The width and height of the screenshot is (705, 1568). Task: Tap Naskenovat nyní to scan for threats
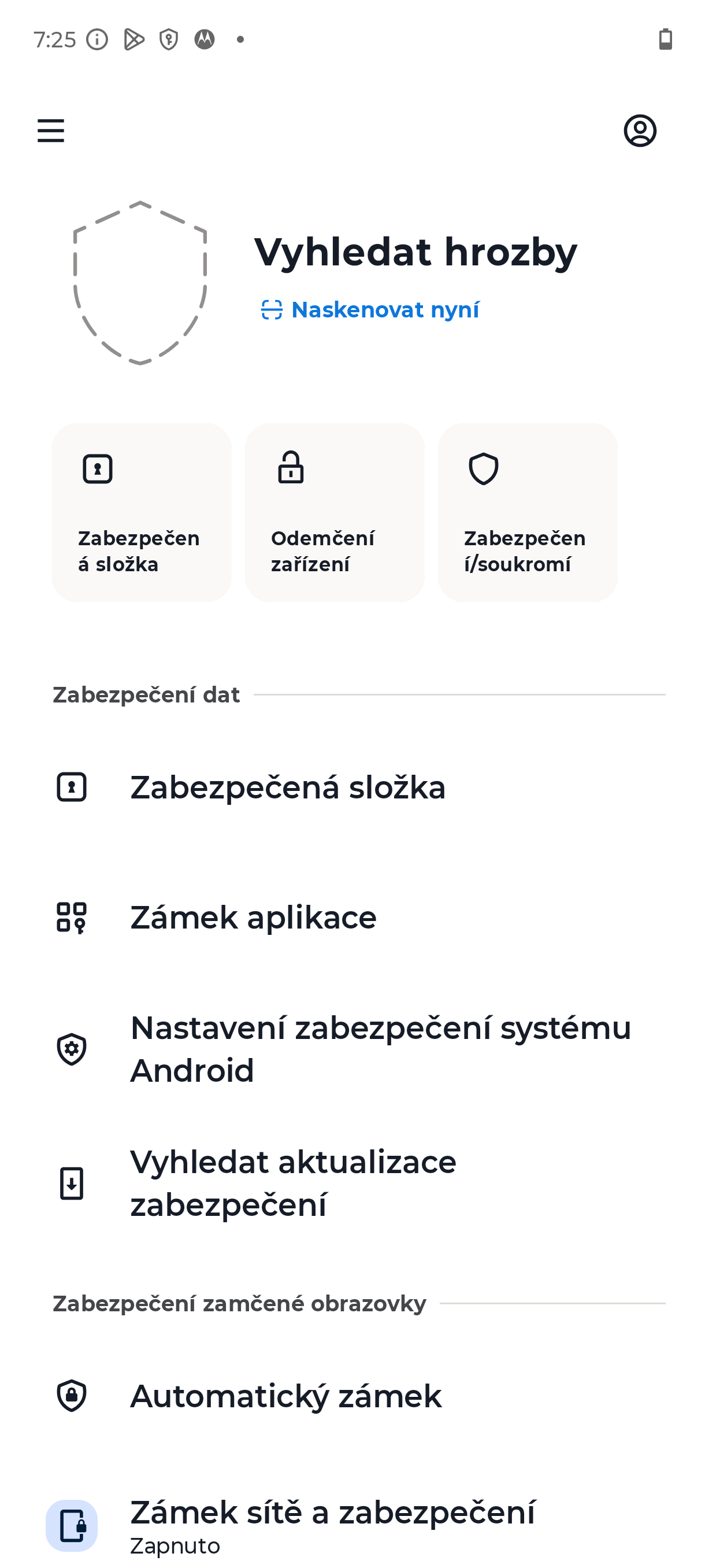pyautogui.click(x=370, y=310)
